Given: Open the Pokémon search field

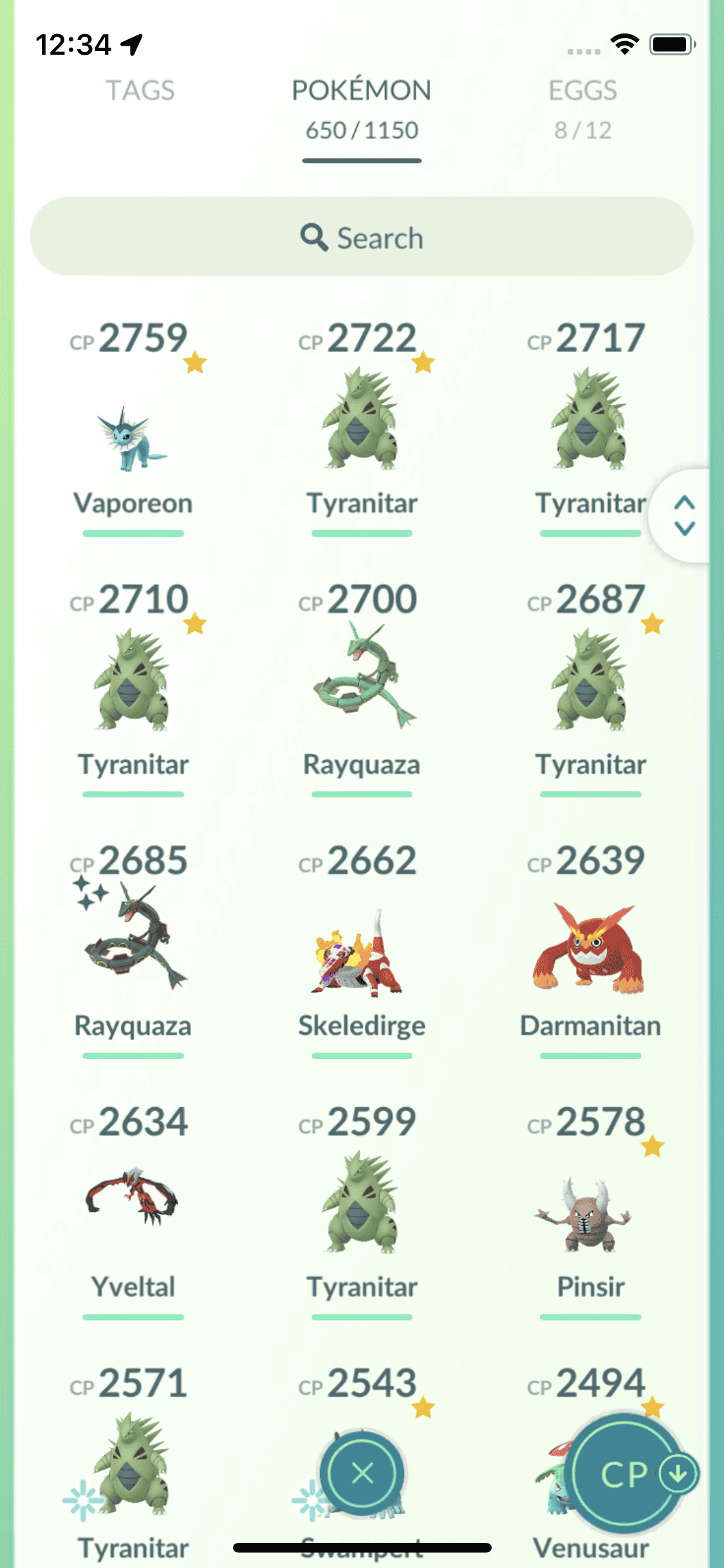Looking at the screenshot, I should point(362,238).
